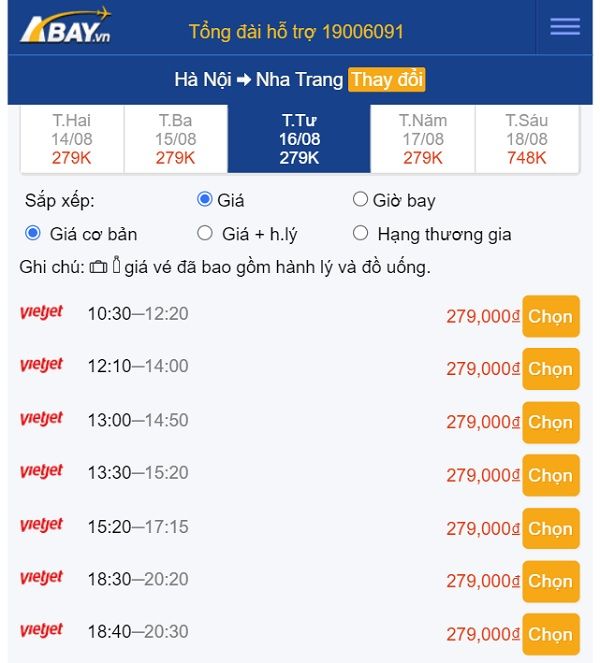Select the Giá + h.lý option

pos(205,234)
